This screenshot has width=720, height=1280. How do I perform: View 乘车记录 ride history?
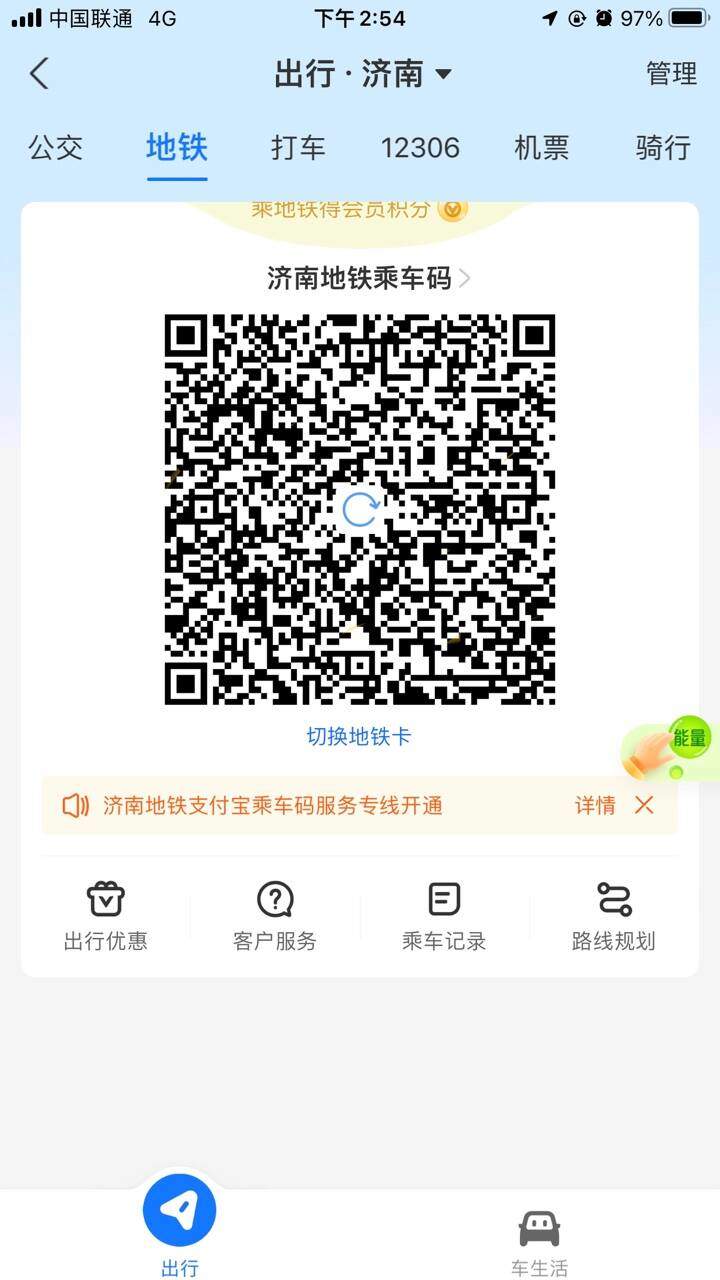click(x=442, y=915)
